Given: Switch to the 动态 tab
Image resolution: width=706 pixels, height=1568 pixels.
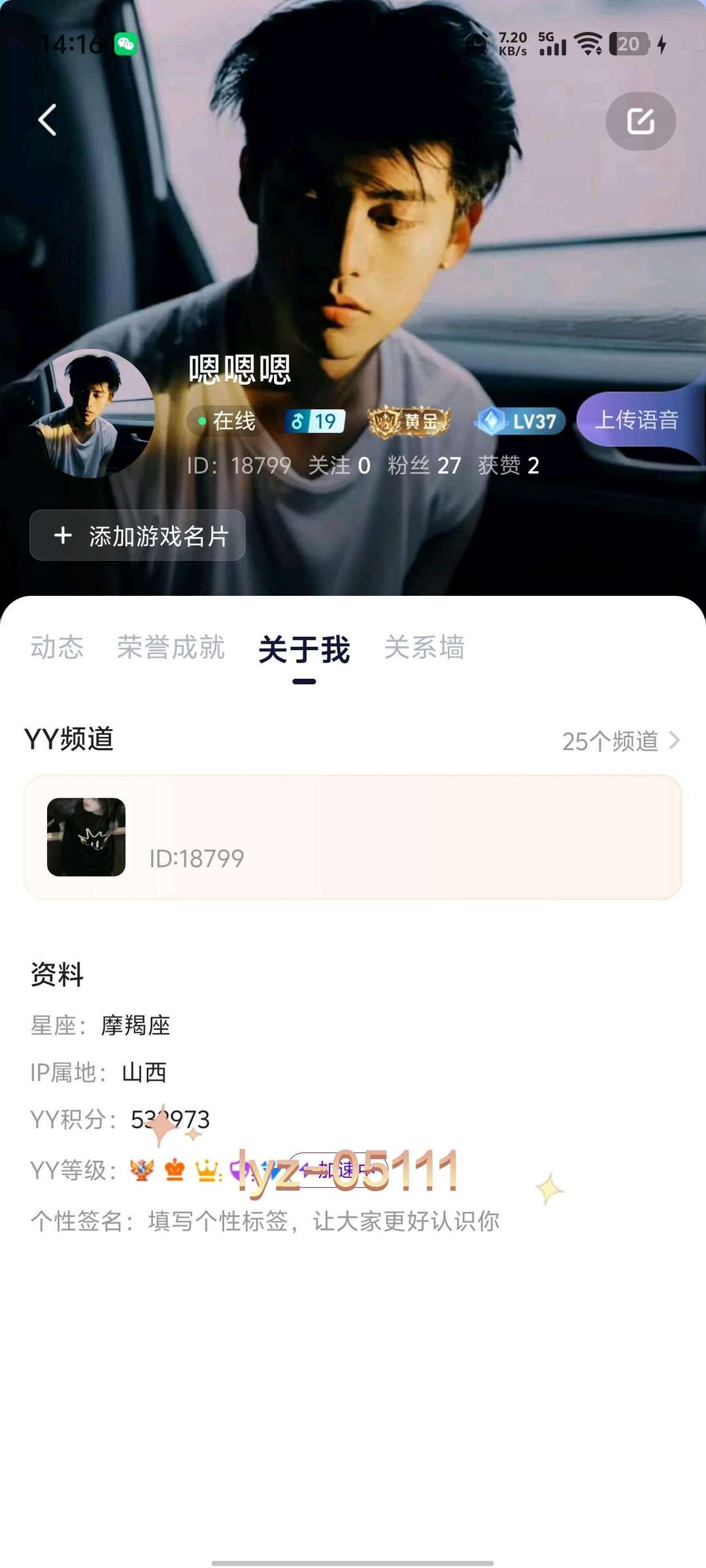Looking at the screenshot, I should [58, 647].
